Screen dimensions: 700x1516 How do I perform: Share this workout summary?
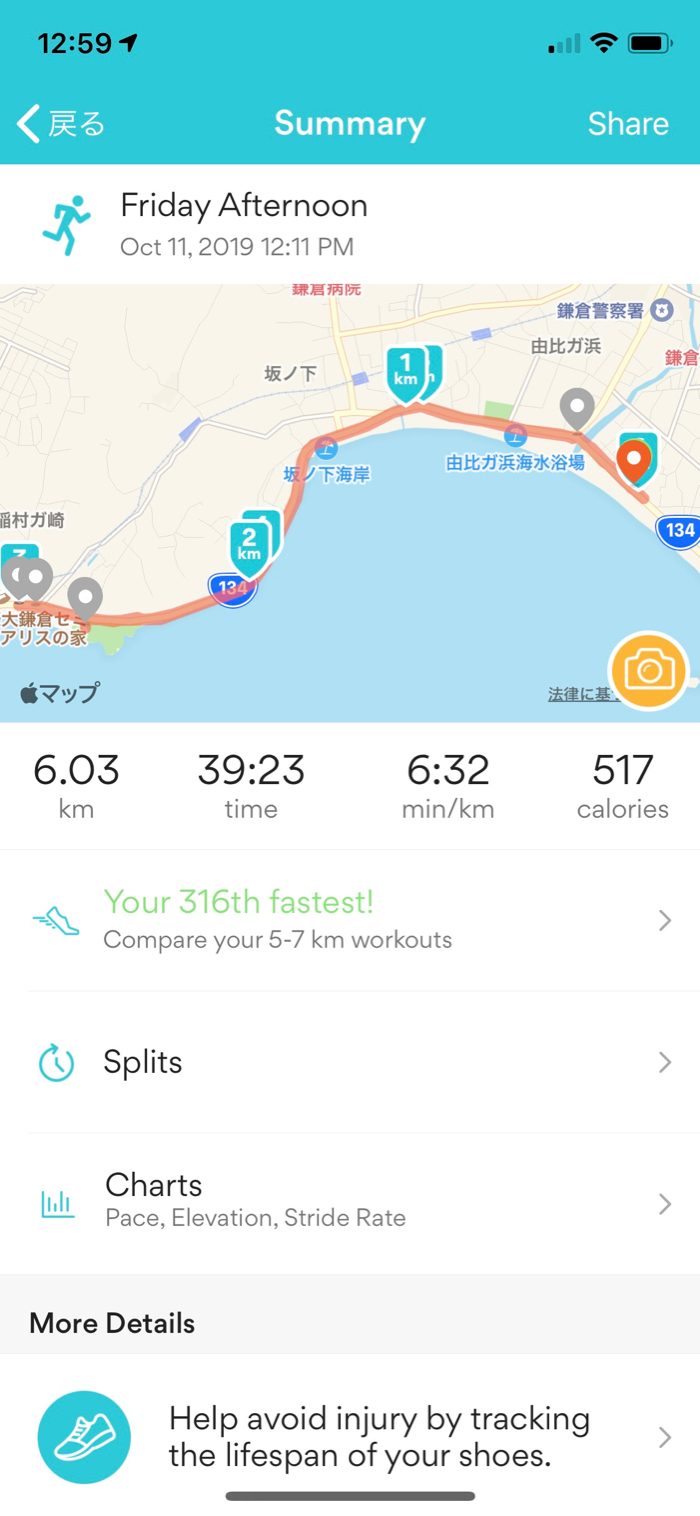627,124
